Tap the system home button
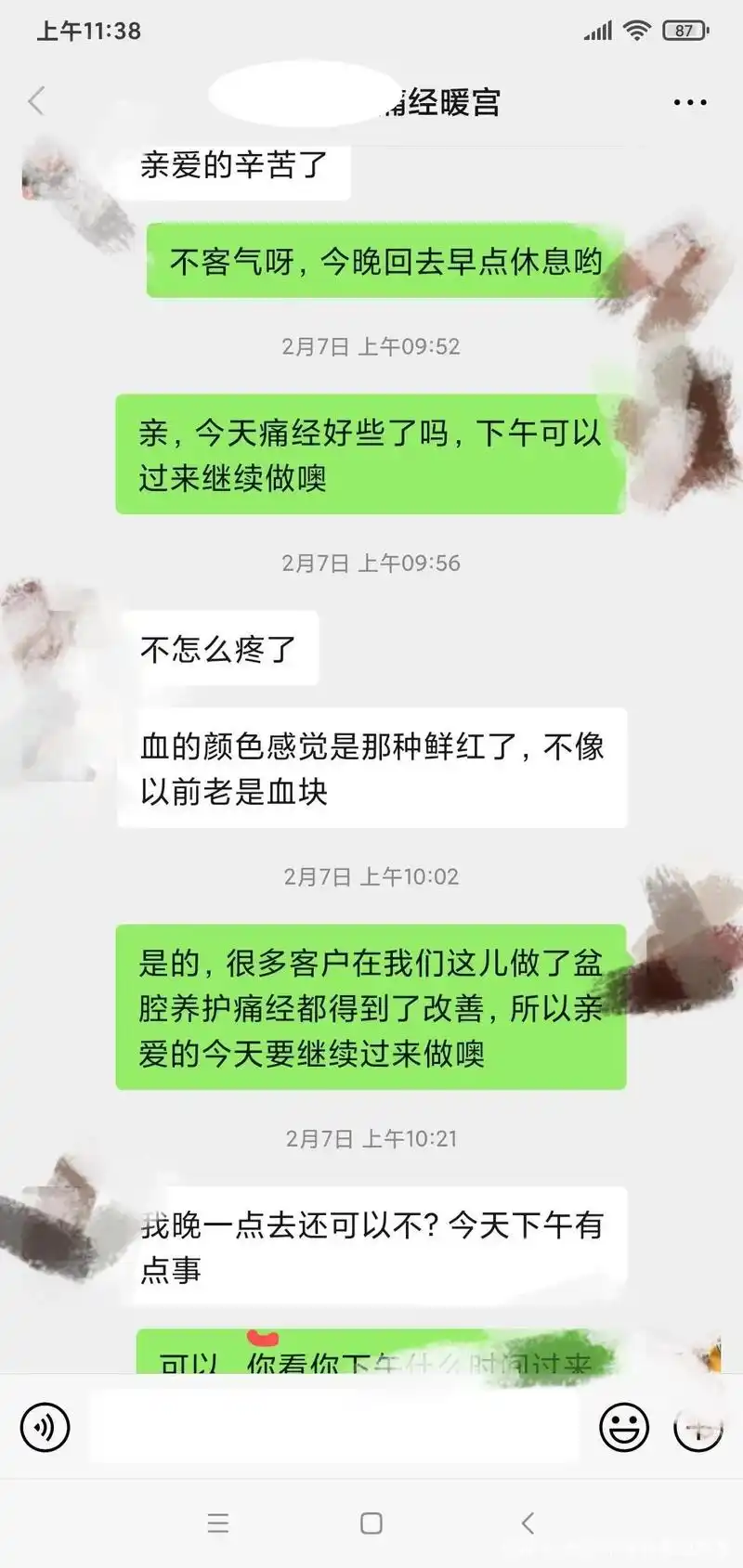The image size is (743, 1568). point(371,1523)
